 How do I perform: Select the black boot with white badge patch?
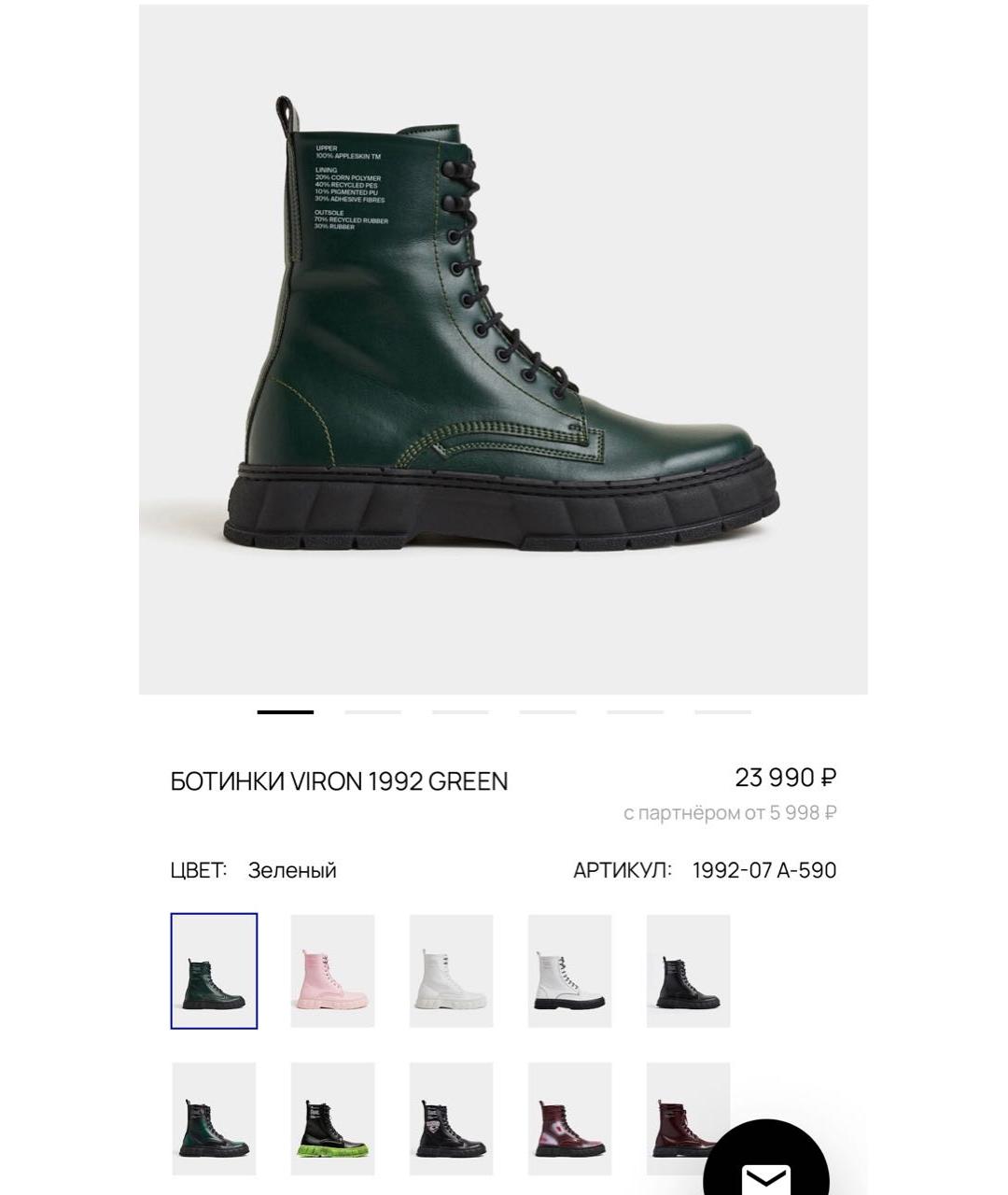pos(451,1118)
